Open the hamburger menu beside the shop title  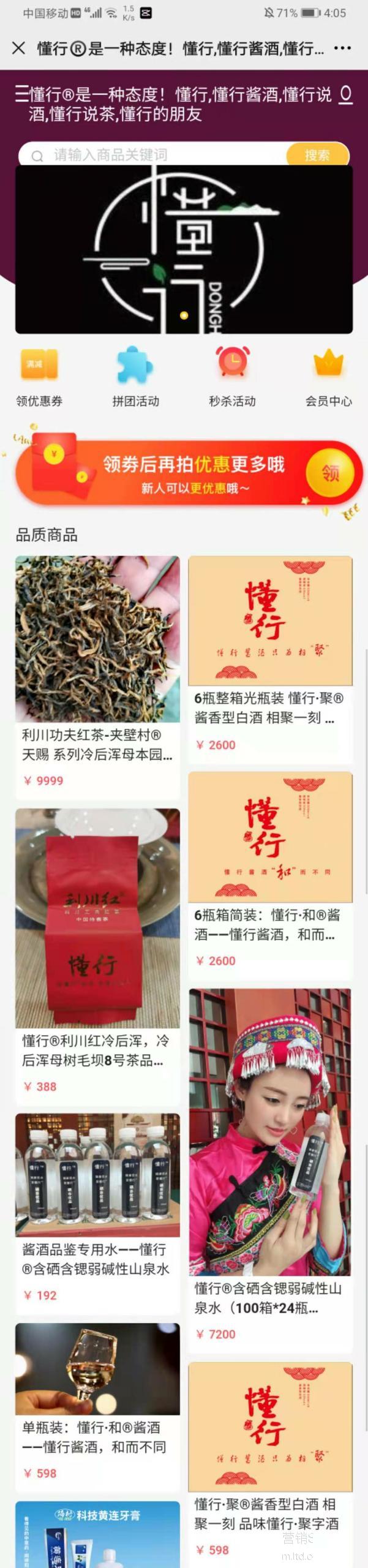click(22, 94)
